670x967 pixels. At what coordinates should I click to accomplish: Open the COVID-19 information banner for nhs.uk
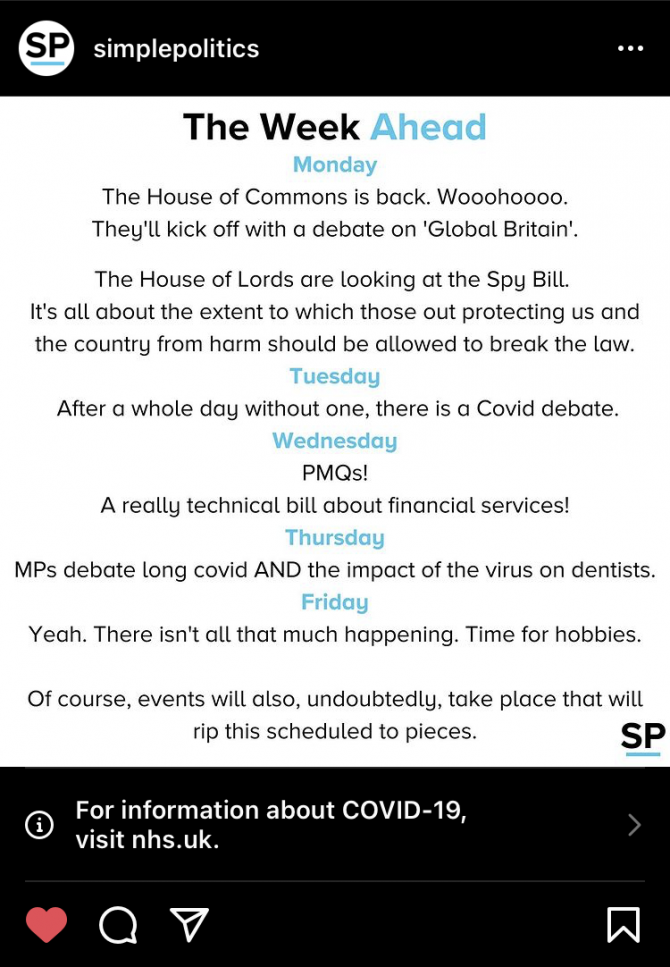coord(334,825)
